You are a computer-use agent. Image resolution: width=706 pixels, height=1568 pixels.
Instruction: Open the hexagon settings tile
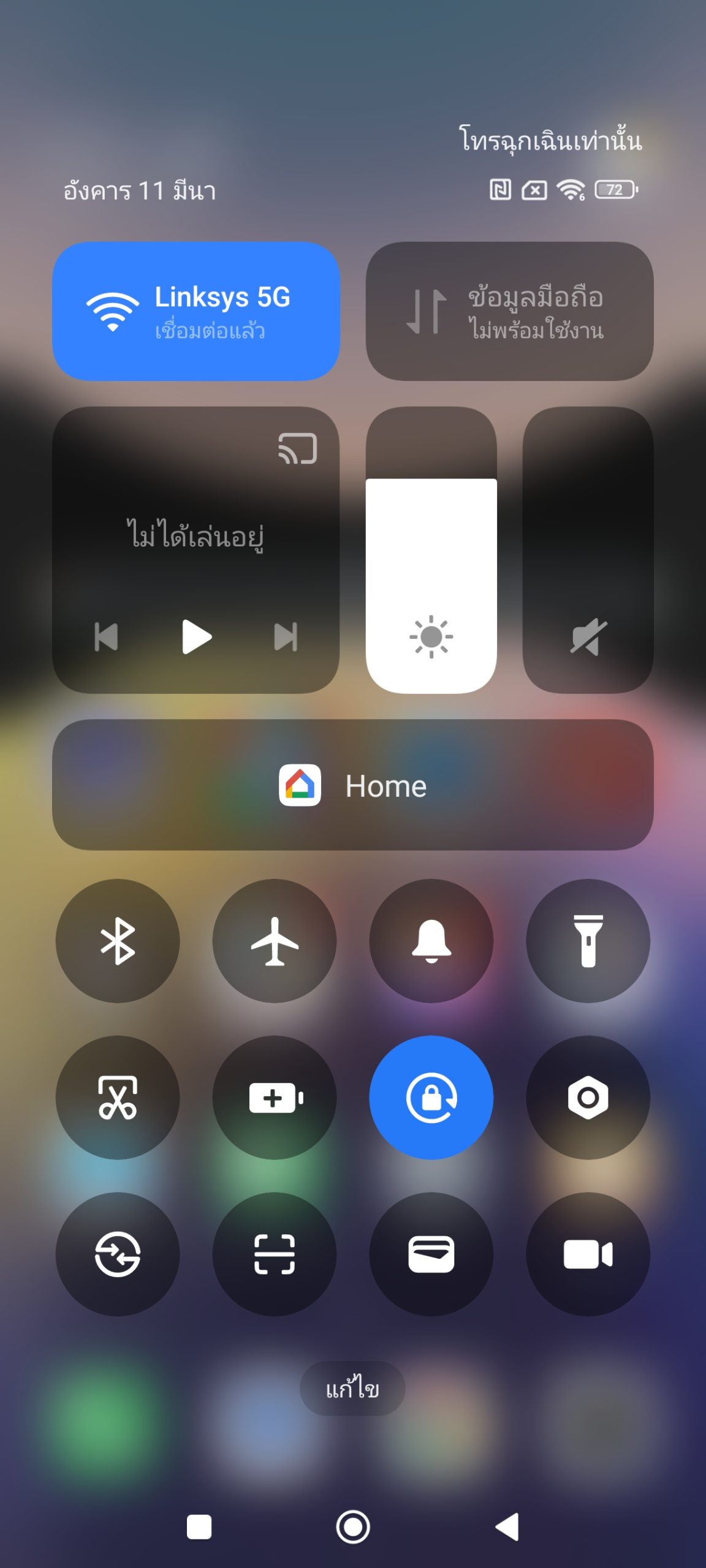(588, 1098)
